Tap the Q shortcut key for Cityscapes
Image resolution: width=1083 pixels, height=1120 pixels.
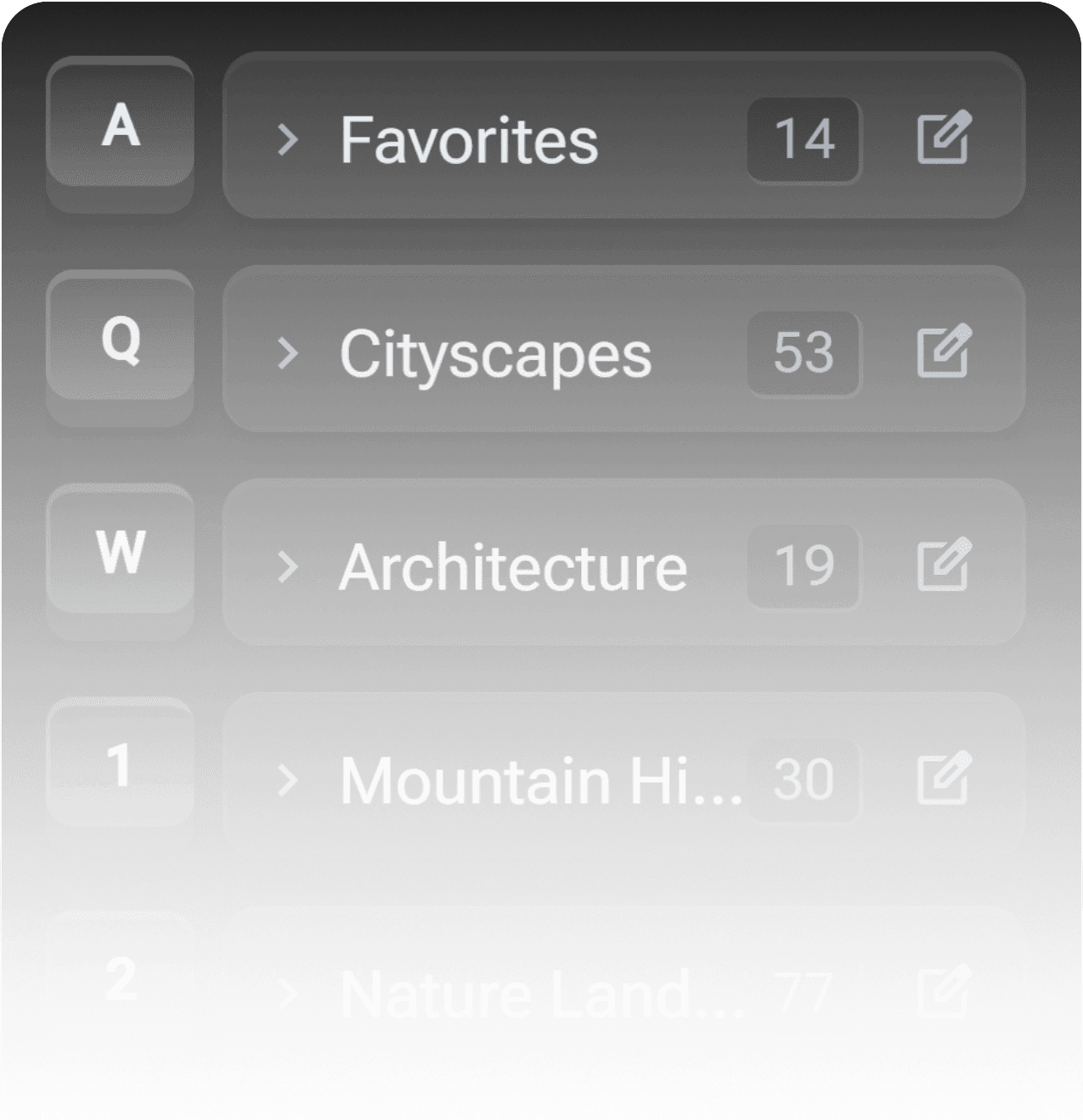pyautogui.click(x=121, y=339)
